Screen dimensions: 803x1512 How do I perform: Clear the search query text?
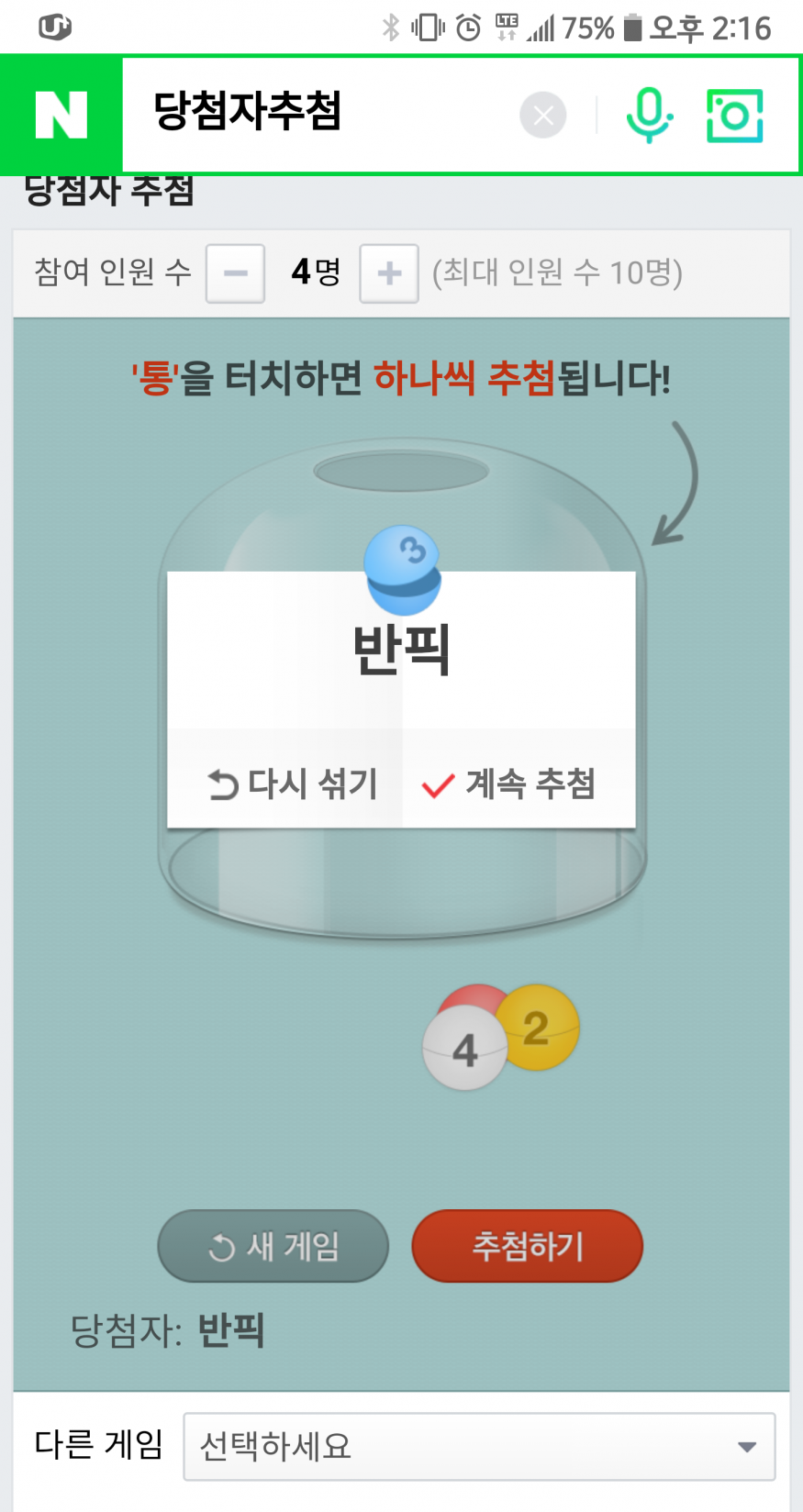pyautogui.click(x=543, y=116)
